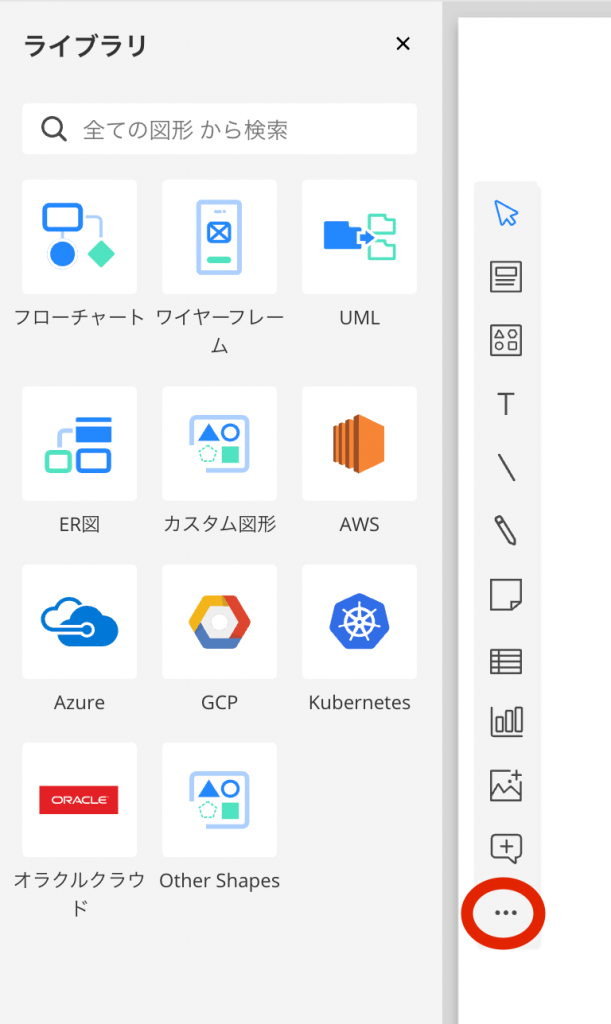Open the AWS shape library

pos(359,444)
